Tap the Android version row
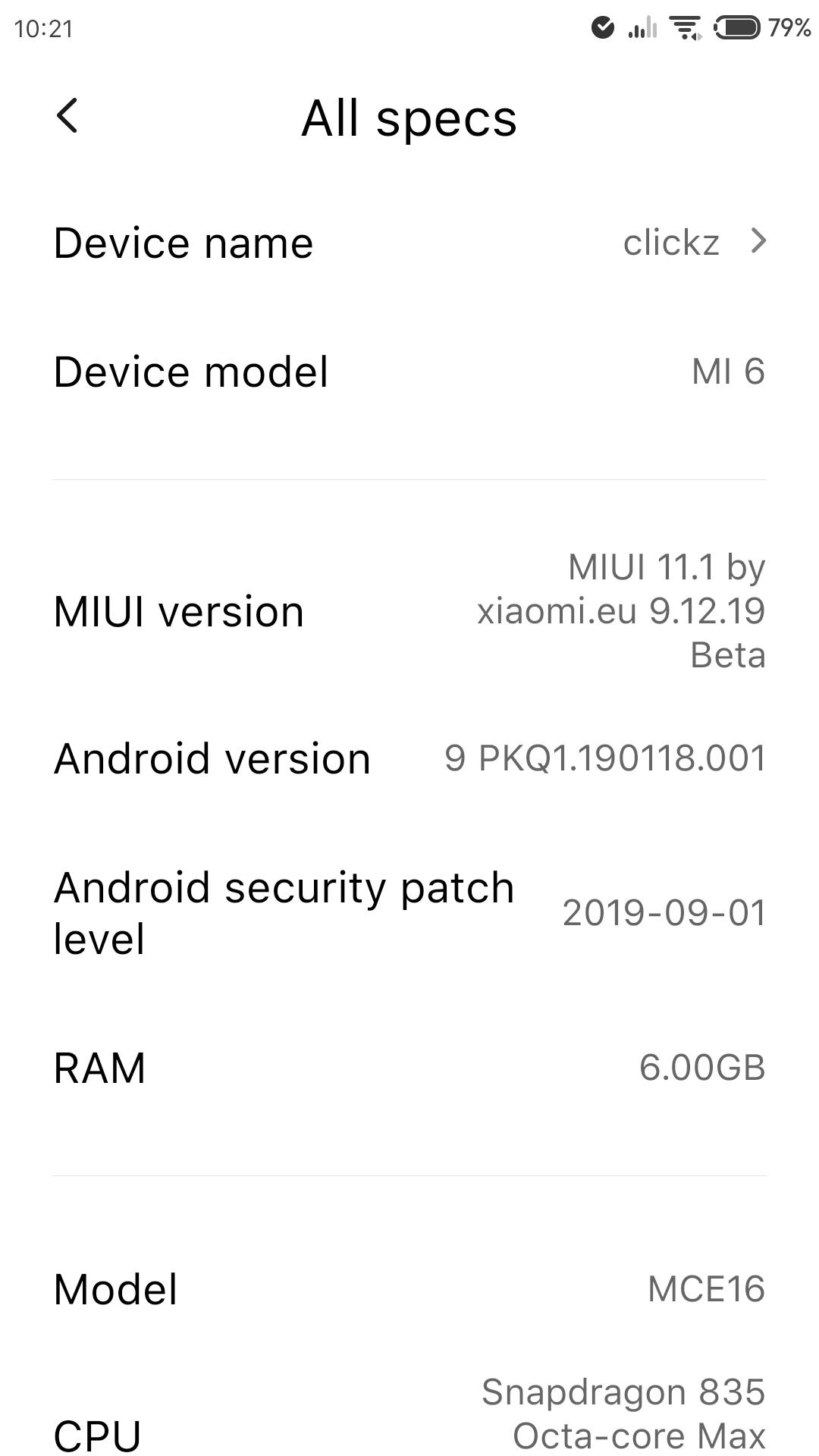Screen dimensions: 819x1456 click(409, 758)
